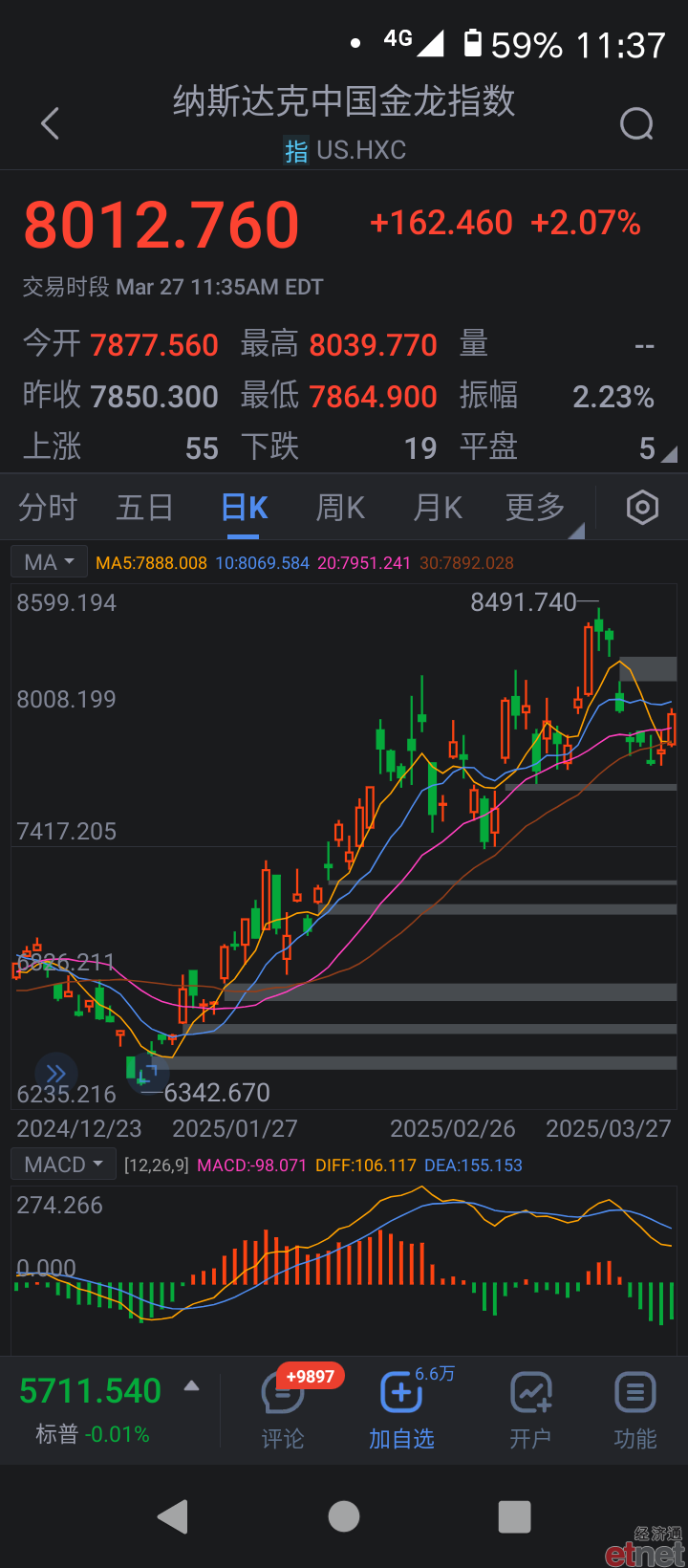
Task: Open the MACD indicator dropdown
Action: 64,1165
